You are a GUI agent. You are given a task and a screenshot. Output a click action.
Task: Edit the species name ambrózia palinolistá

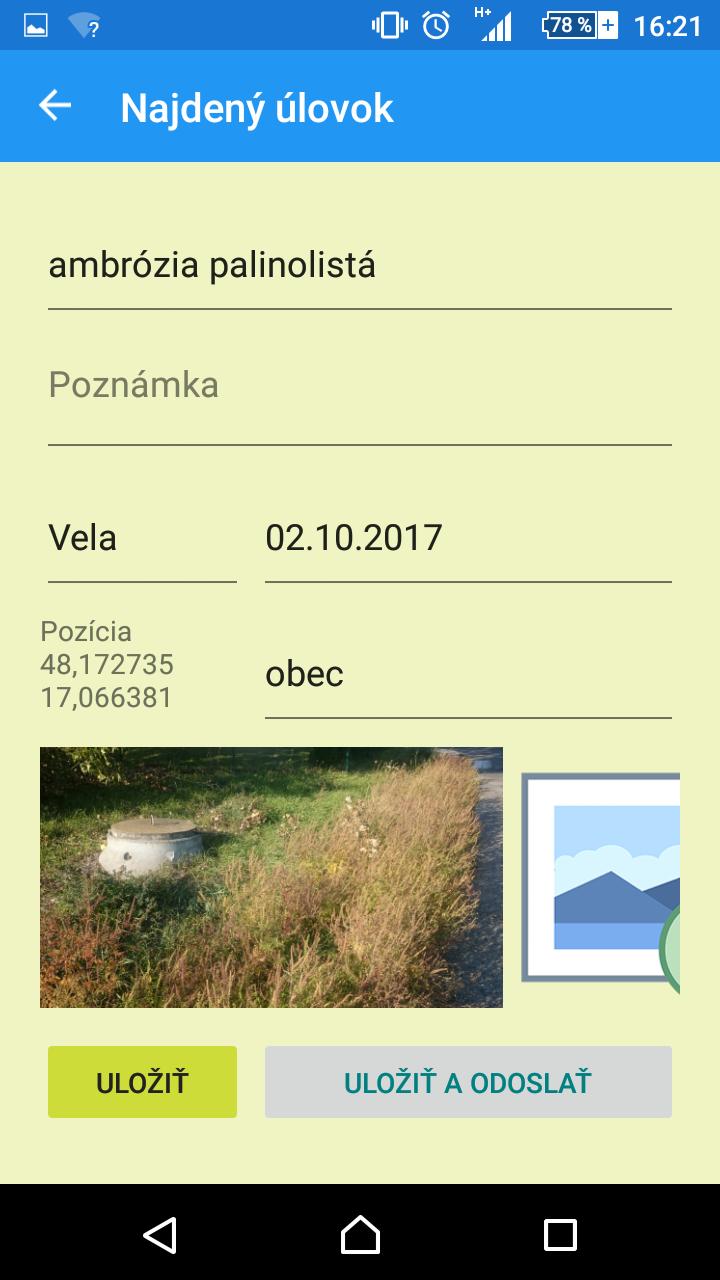(x=358, y=267)
